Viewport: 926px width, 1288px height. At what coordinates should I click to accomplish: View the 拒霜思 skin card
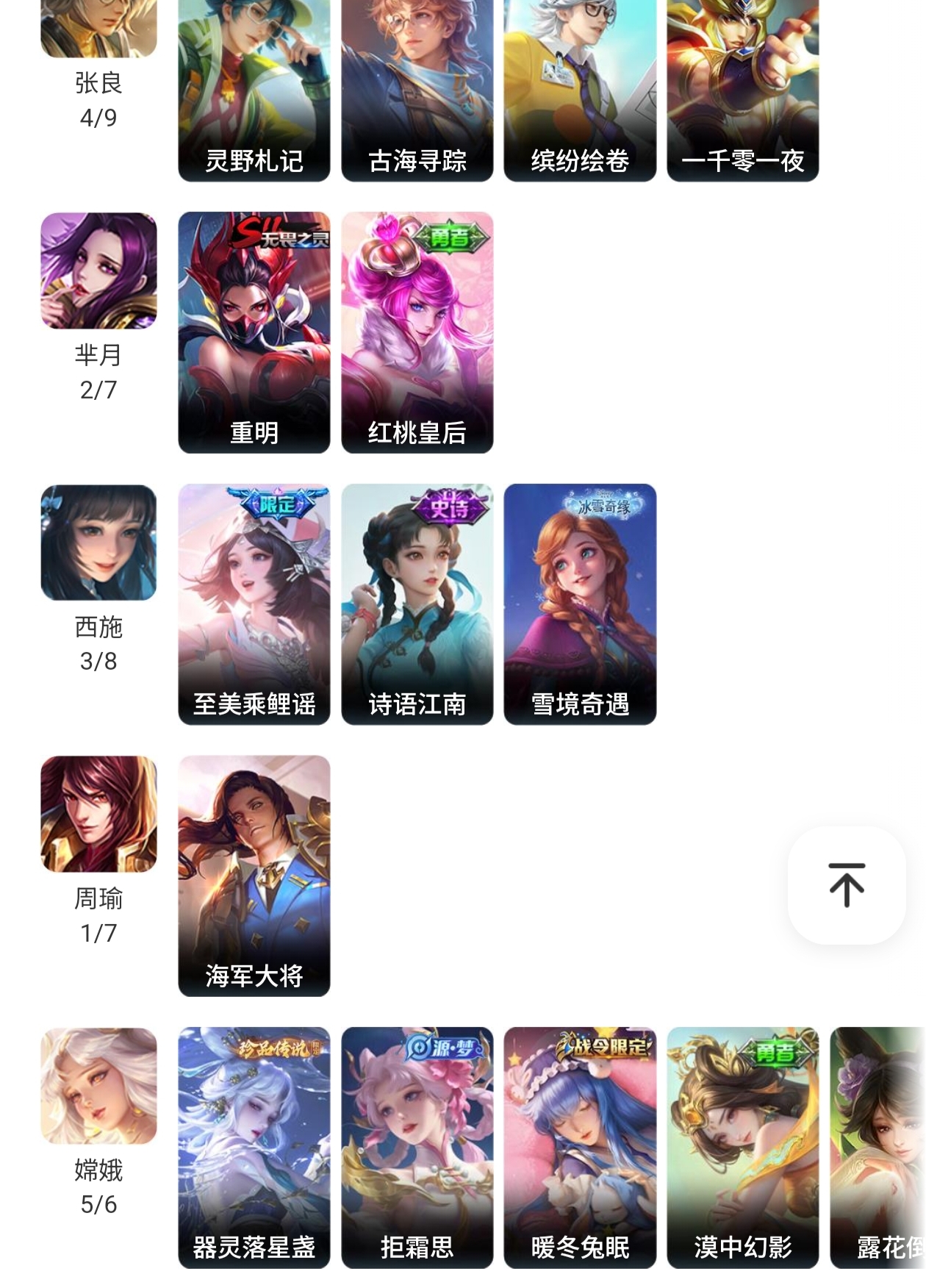point(417,1148)
